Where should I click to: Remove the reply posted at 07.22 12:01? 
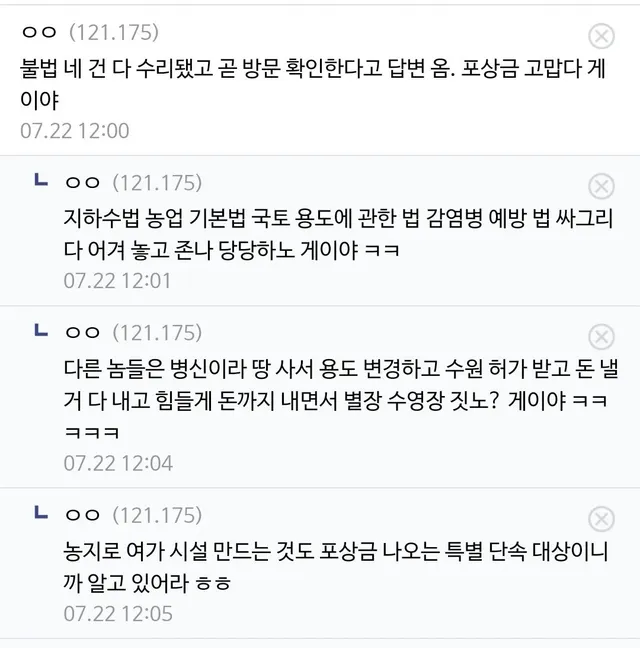pyautogui.click(x=601, y=187)
